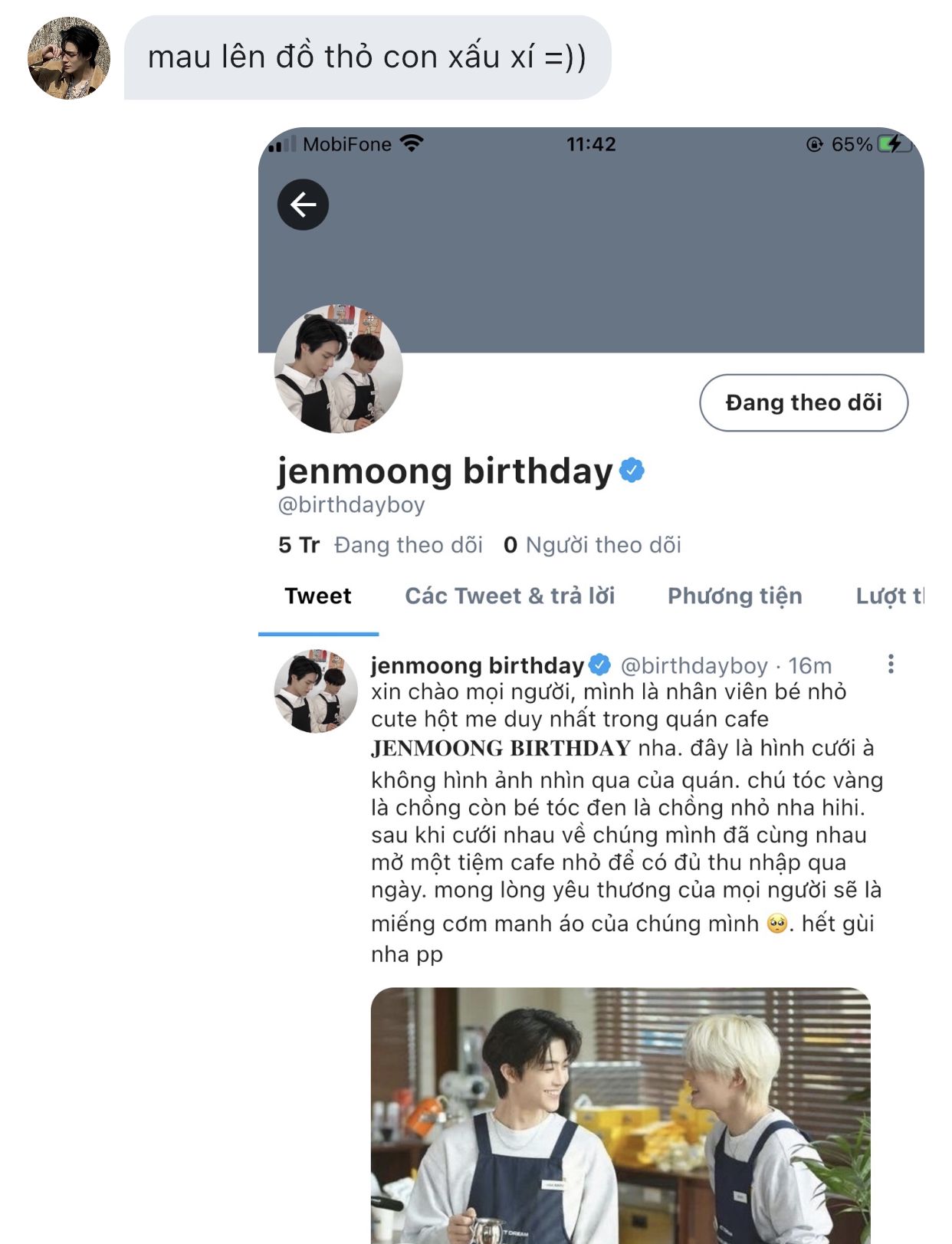Open the message sender's profile picture

pyautogui.click(x=69, y=59)
